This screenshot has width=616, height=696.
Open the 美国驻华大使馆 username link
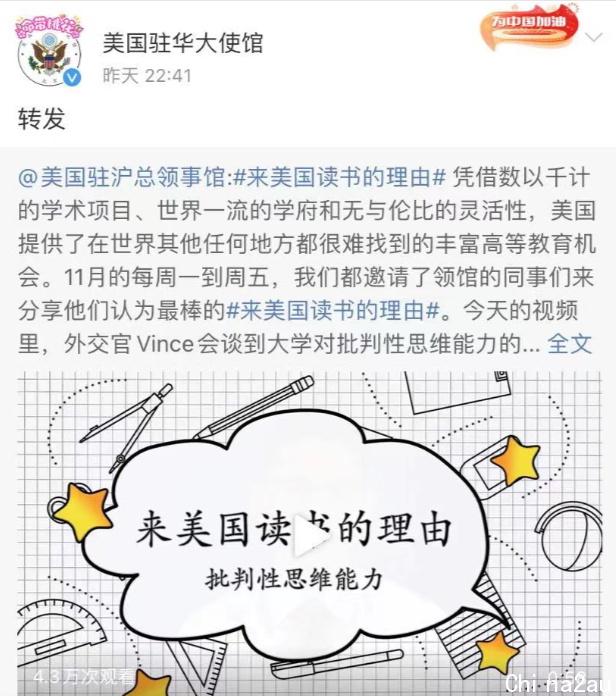click(x=182, y=42)
